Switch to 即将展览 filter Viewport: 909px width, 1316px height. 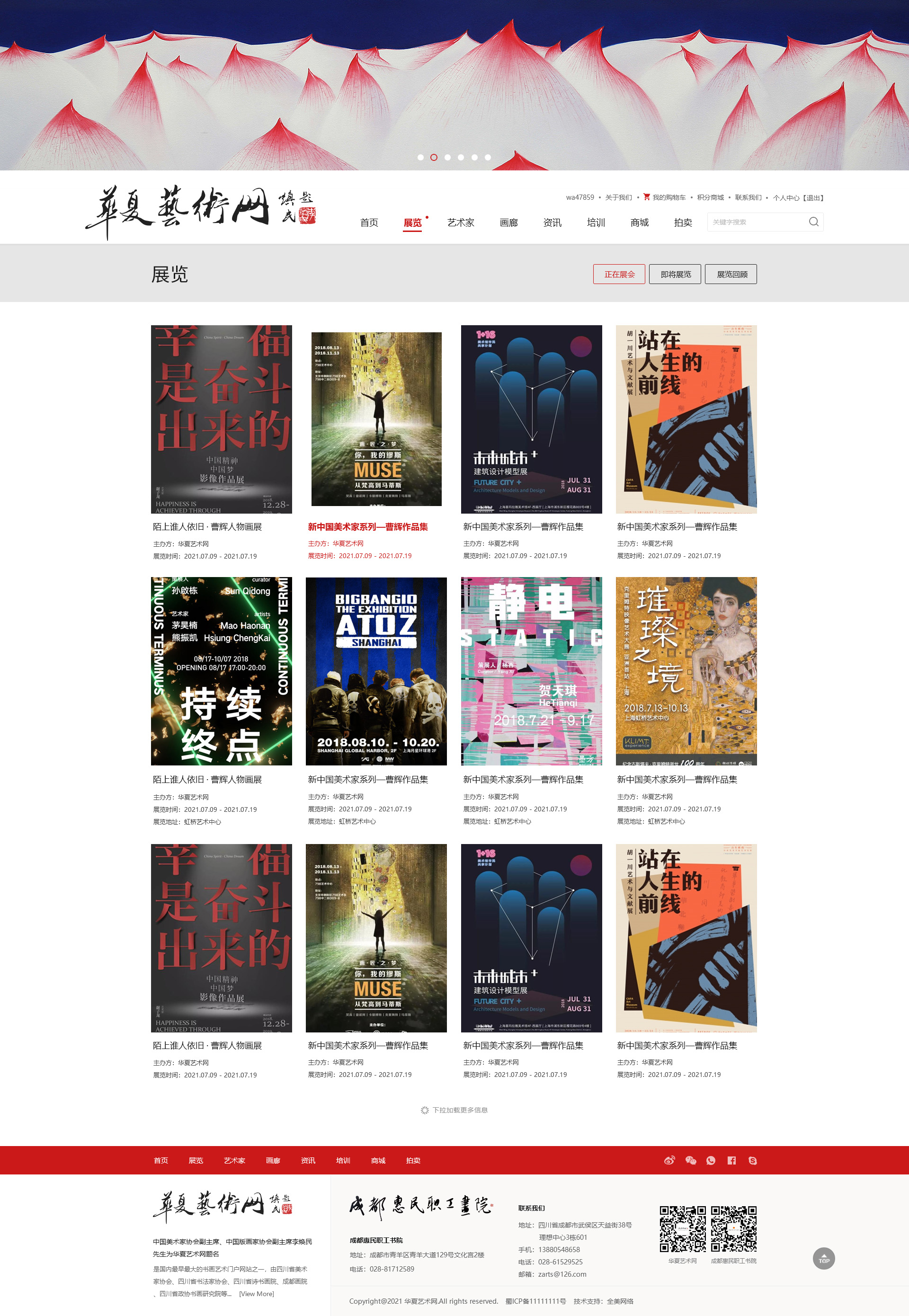(x=675, y=275)
